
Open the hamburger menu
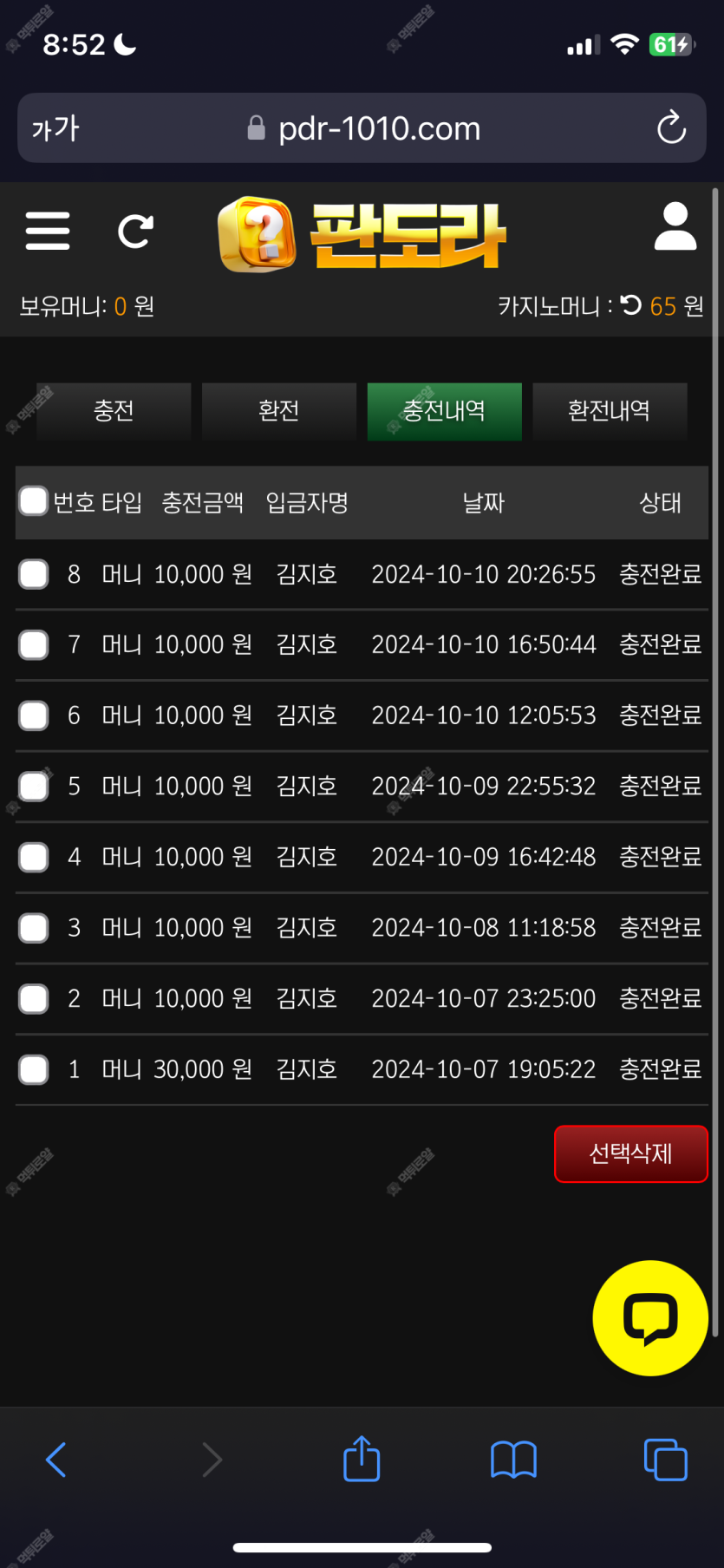click(x=48, y=231)
